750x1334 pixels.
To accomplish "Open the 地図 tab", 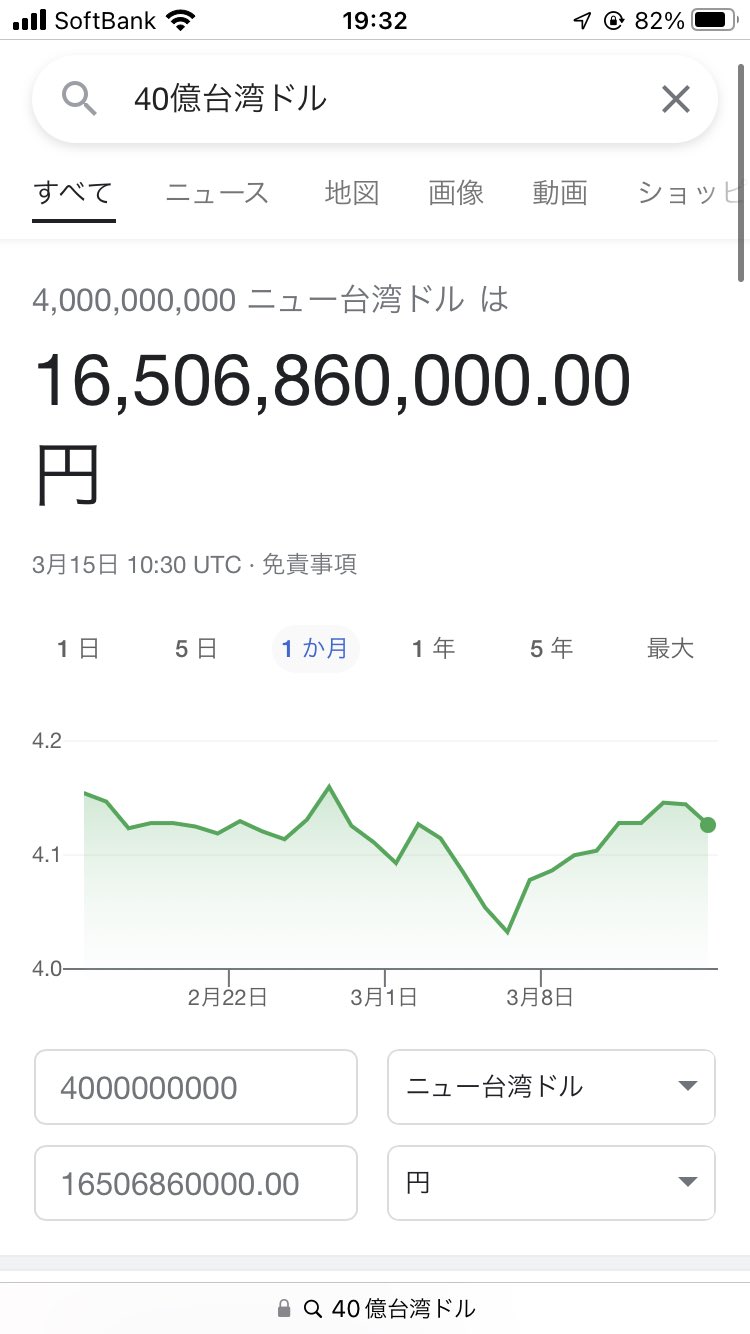I will pos(352,192).
